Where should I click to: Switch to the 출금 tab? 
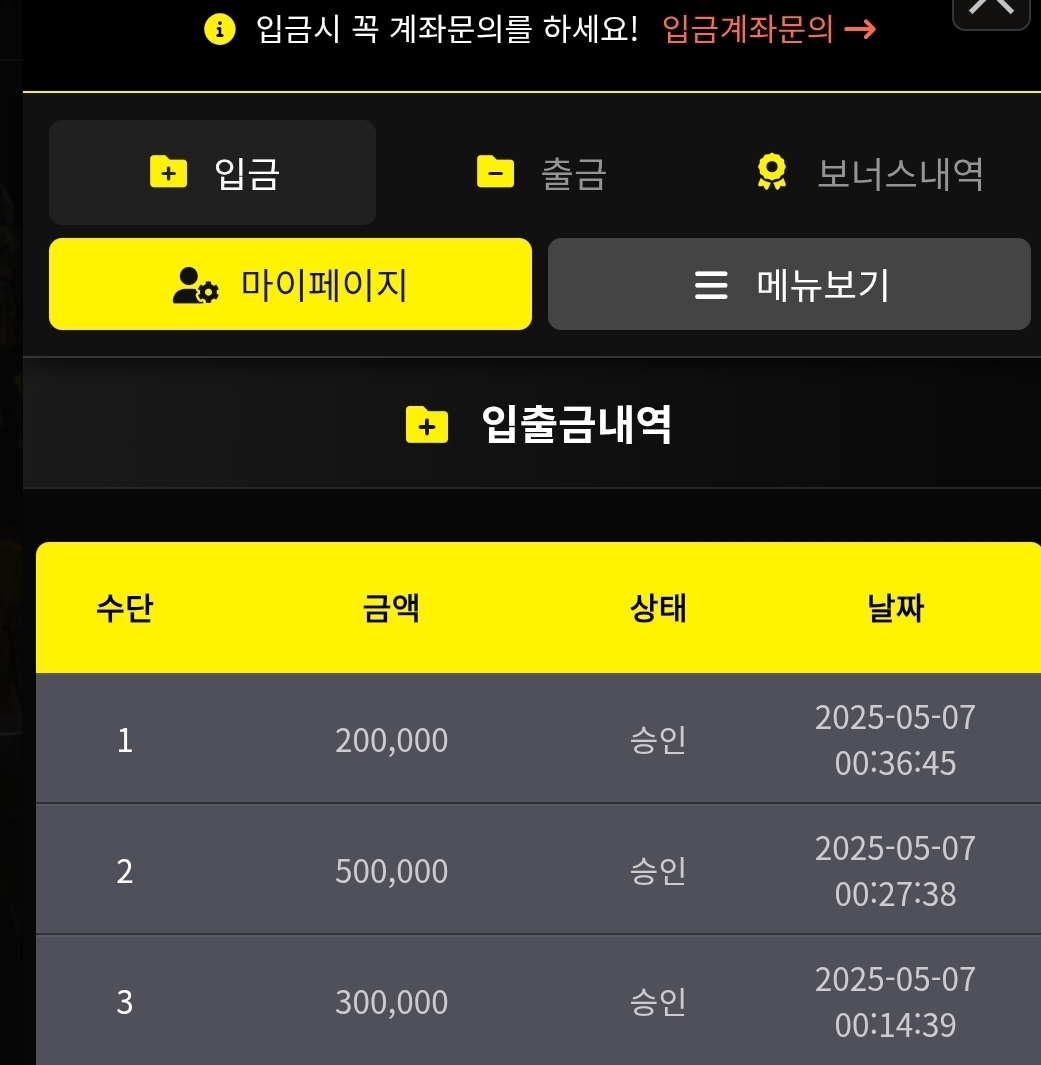coord(541,173)
